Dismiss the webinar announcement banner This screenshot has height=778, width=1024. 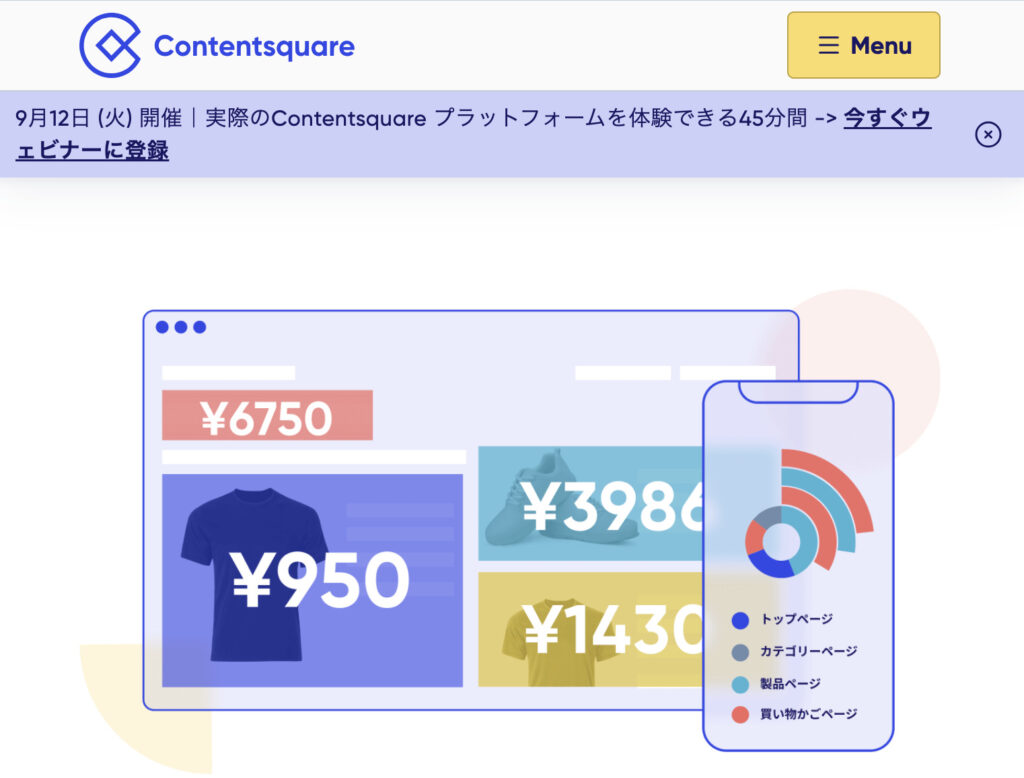coord(987,134)
